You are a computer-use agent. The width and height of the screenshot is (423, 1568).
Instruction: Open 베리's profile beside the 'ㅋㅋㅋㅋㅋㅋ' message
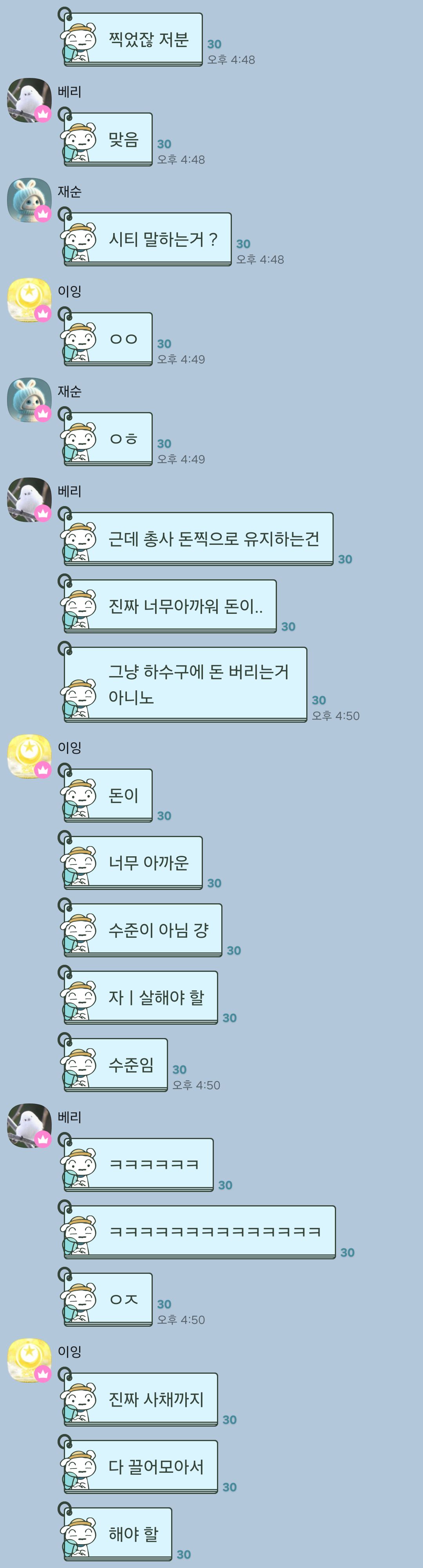tap(29, 1125)
